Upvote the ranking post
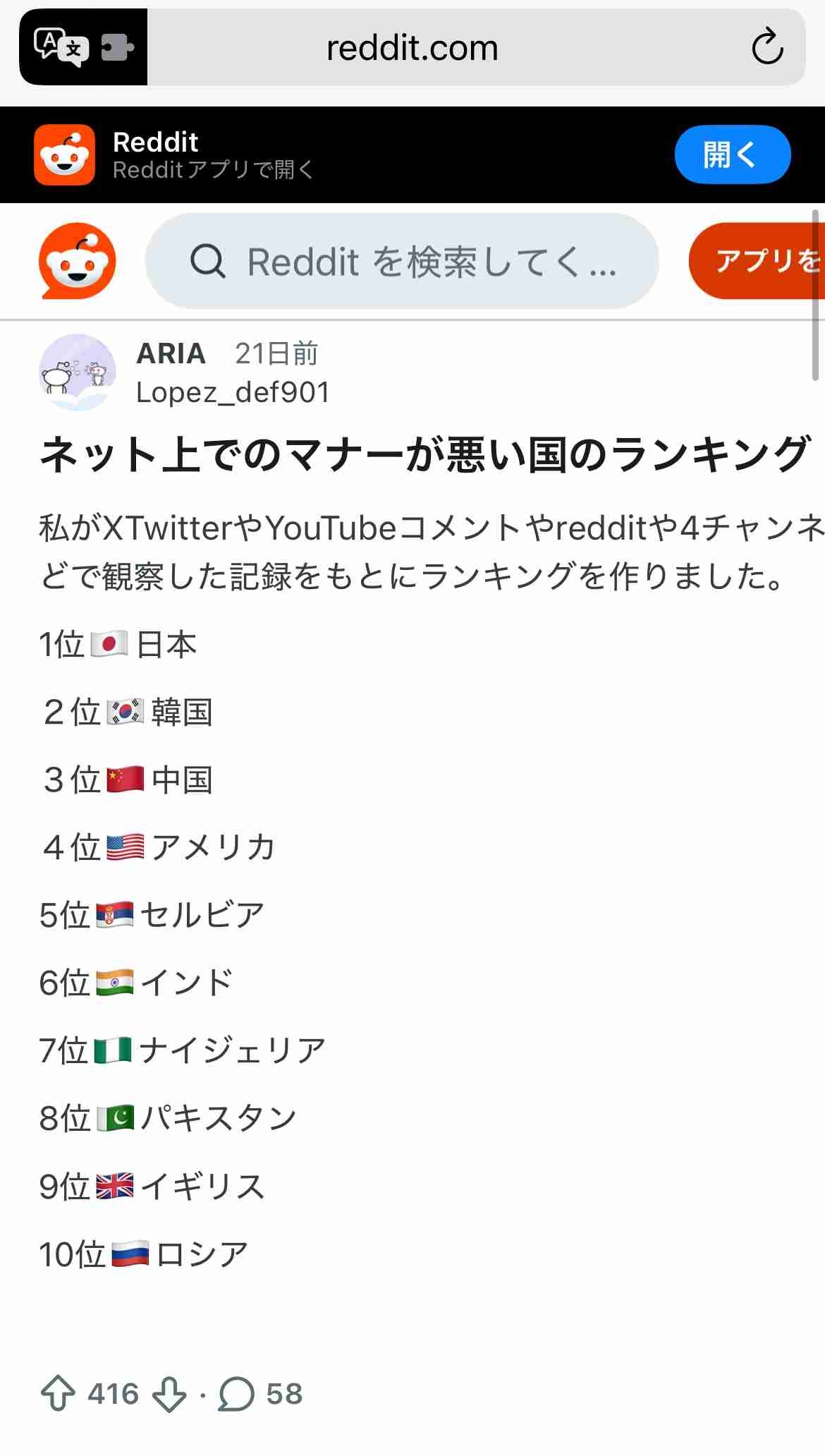825x1456 pixels. coord(58,1395)
